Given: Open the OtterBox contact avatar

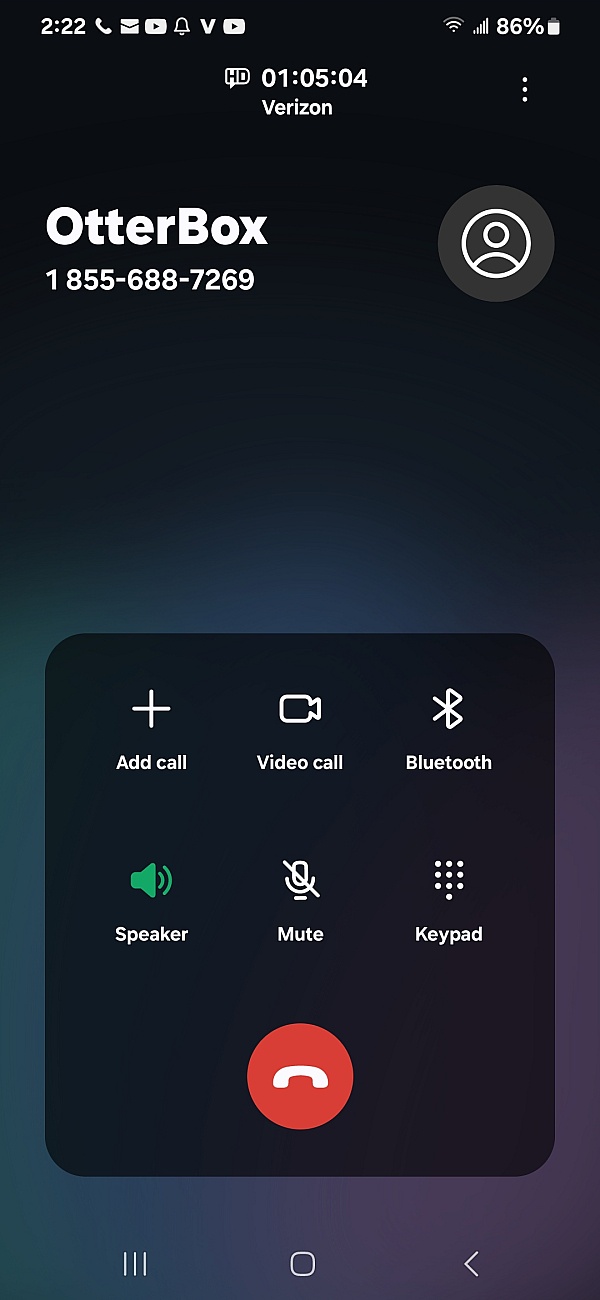Looking at the screenshot, I should click(496, 243).
